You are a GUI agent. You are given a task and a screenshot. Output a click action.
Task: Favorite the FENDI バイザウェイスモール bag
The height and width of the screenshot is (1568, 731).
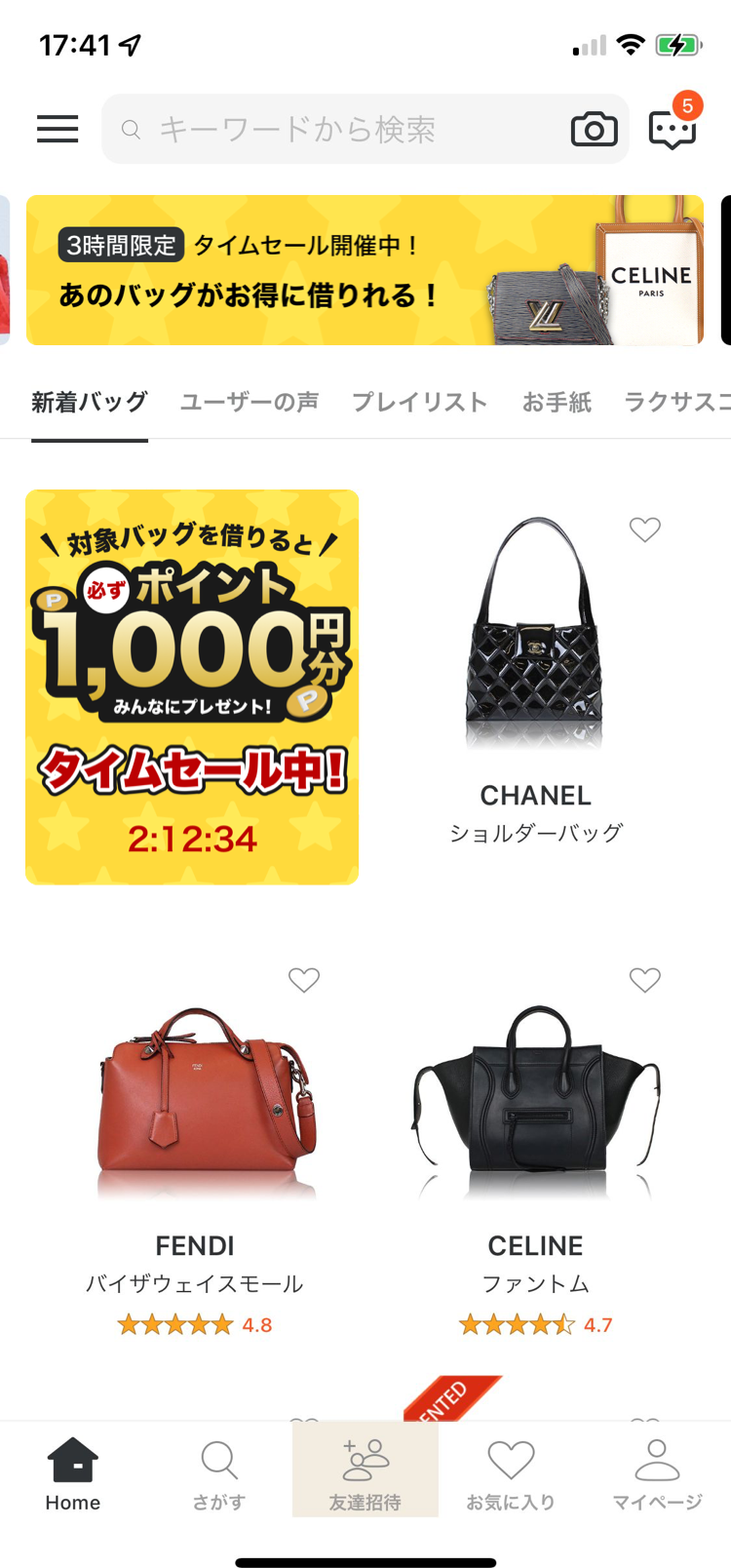[x=304, y=980]
